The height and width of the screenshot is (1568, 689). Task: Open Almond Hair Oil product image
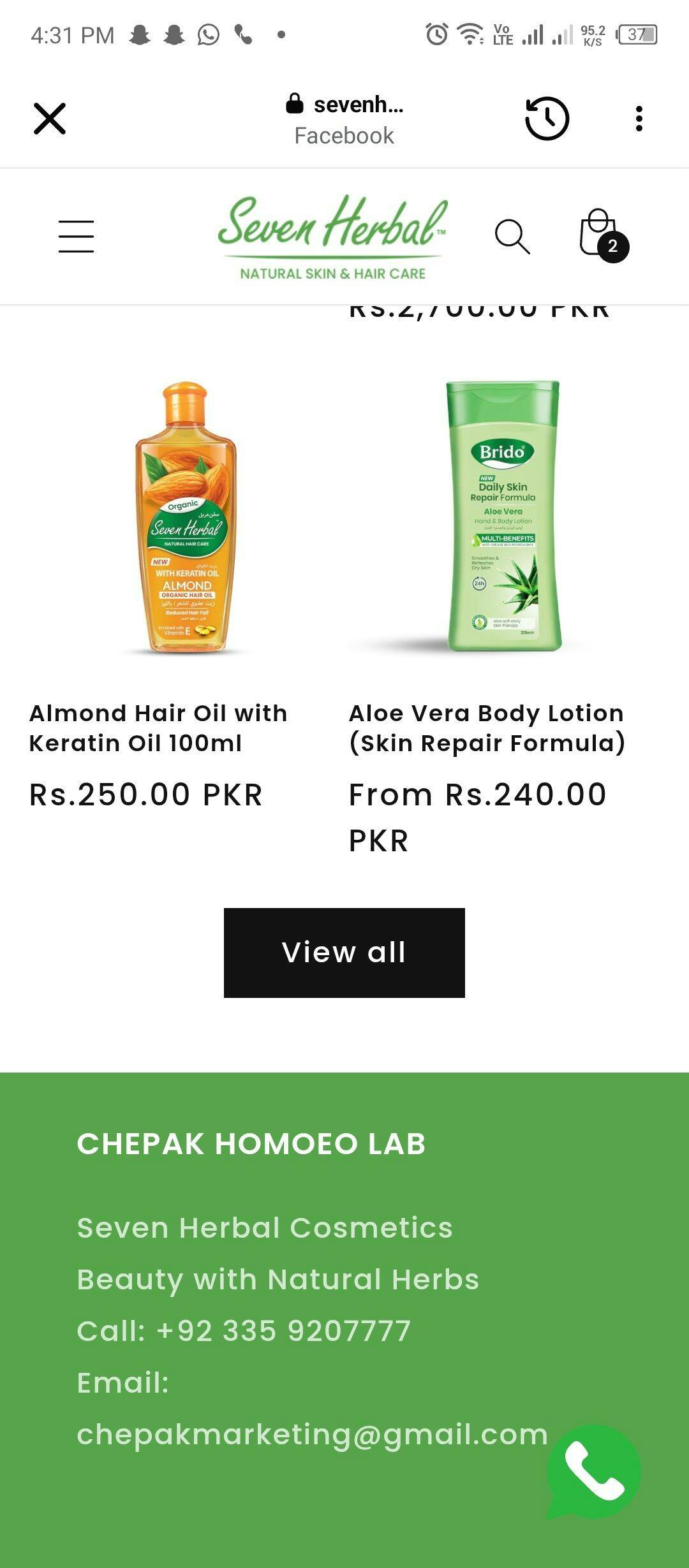point(186,517)
